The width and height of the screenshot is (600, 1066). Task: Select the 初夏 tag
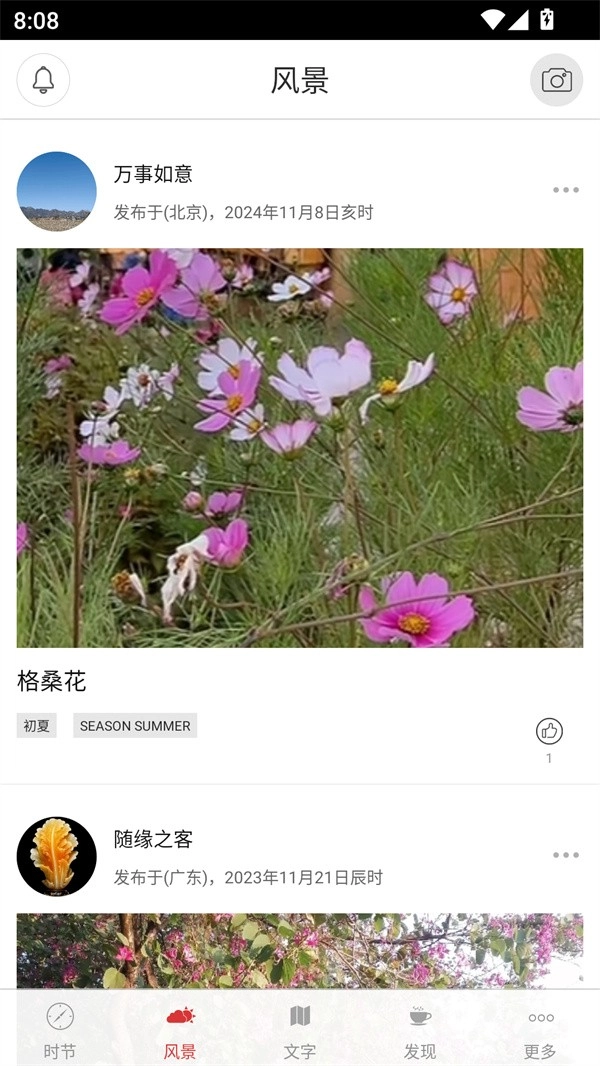[37, 726]
